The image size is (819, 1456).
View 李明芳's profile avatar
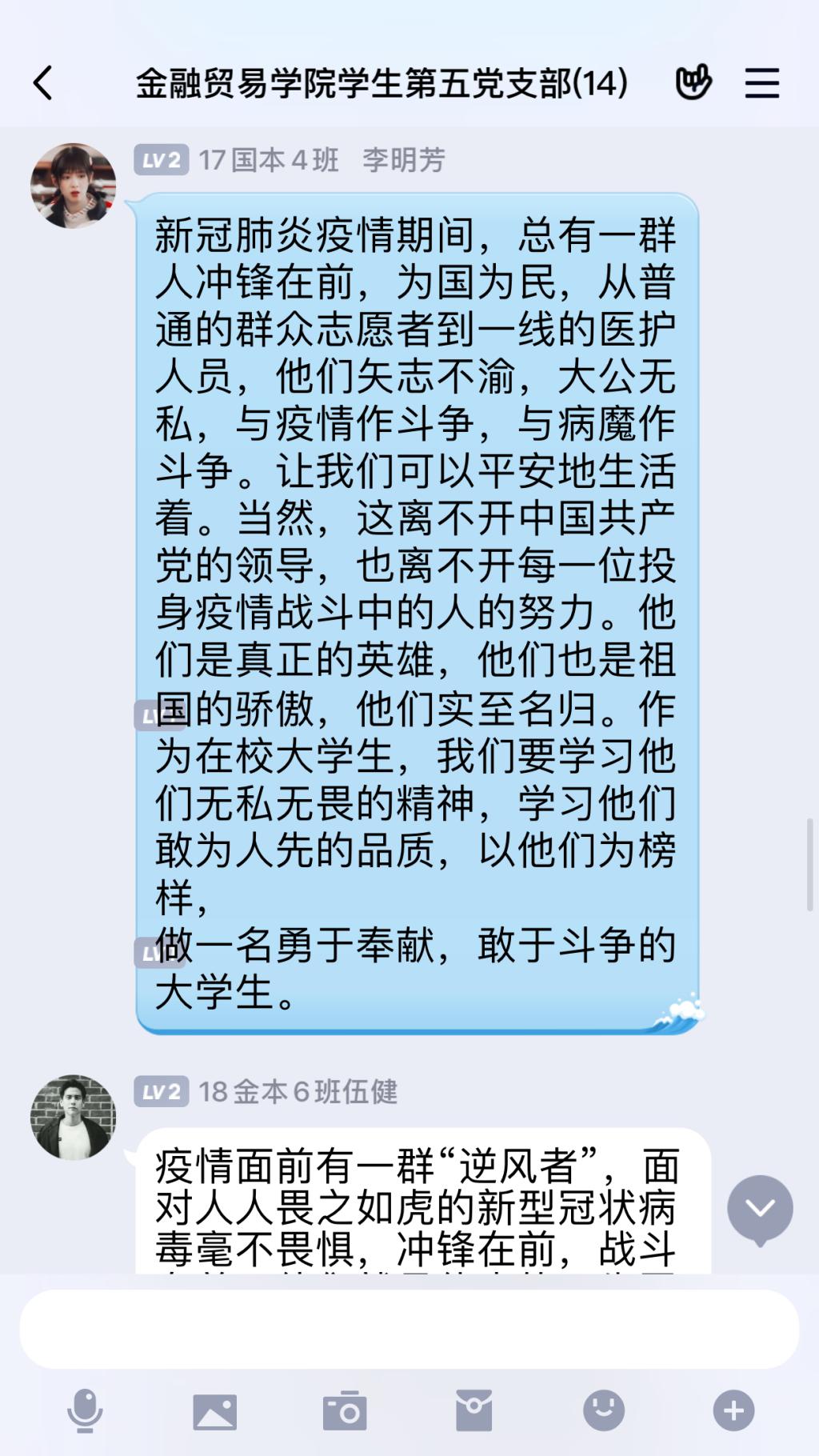(74, 186)
